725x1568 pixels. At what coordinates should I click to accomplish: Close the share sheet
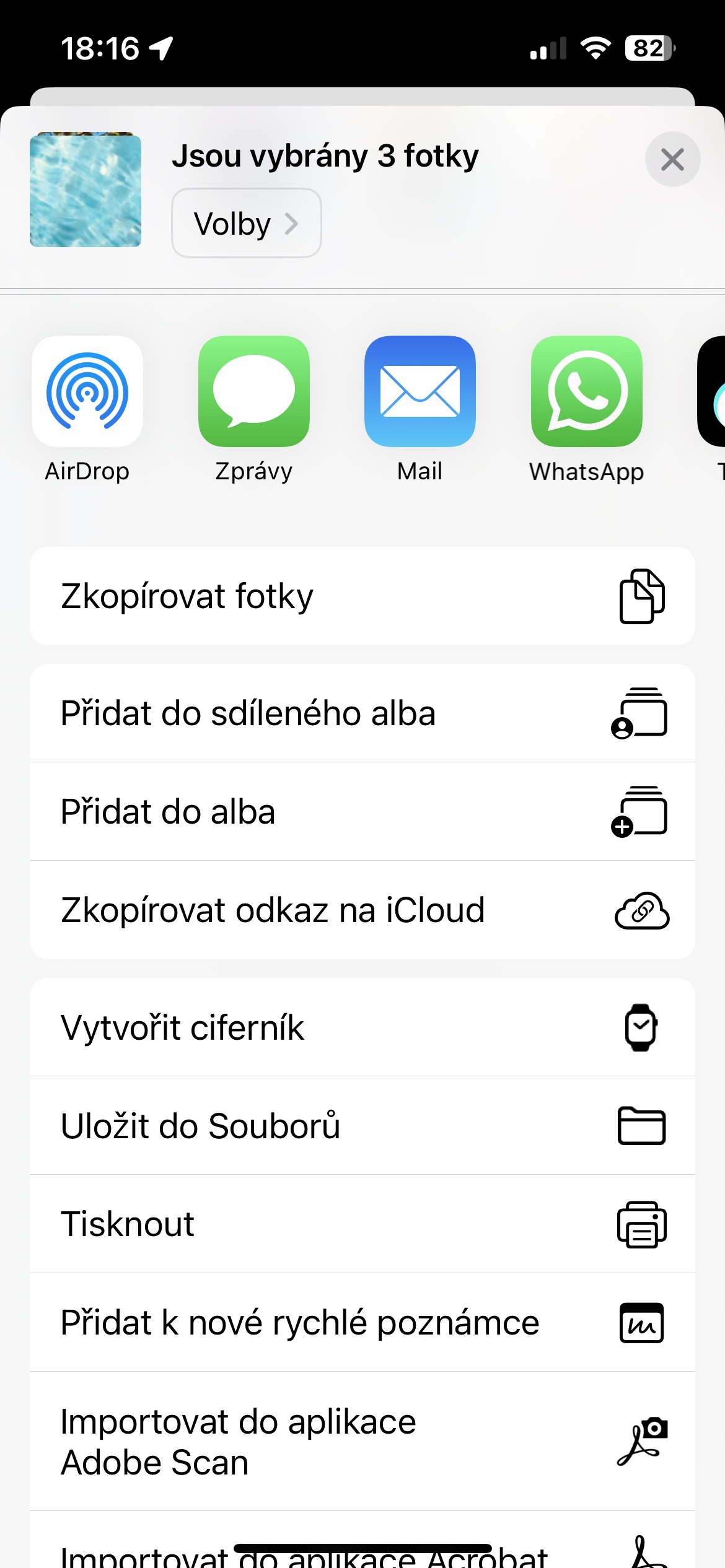[672, 160]
